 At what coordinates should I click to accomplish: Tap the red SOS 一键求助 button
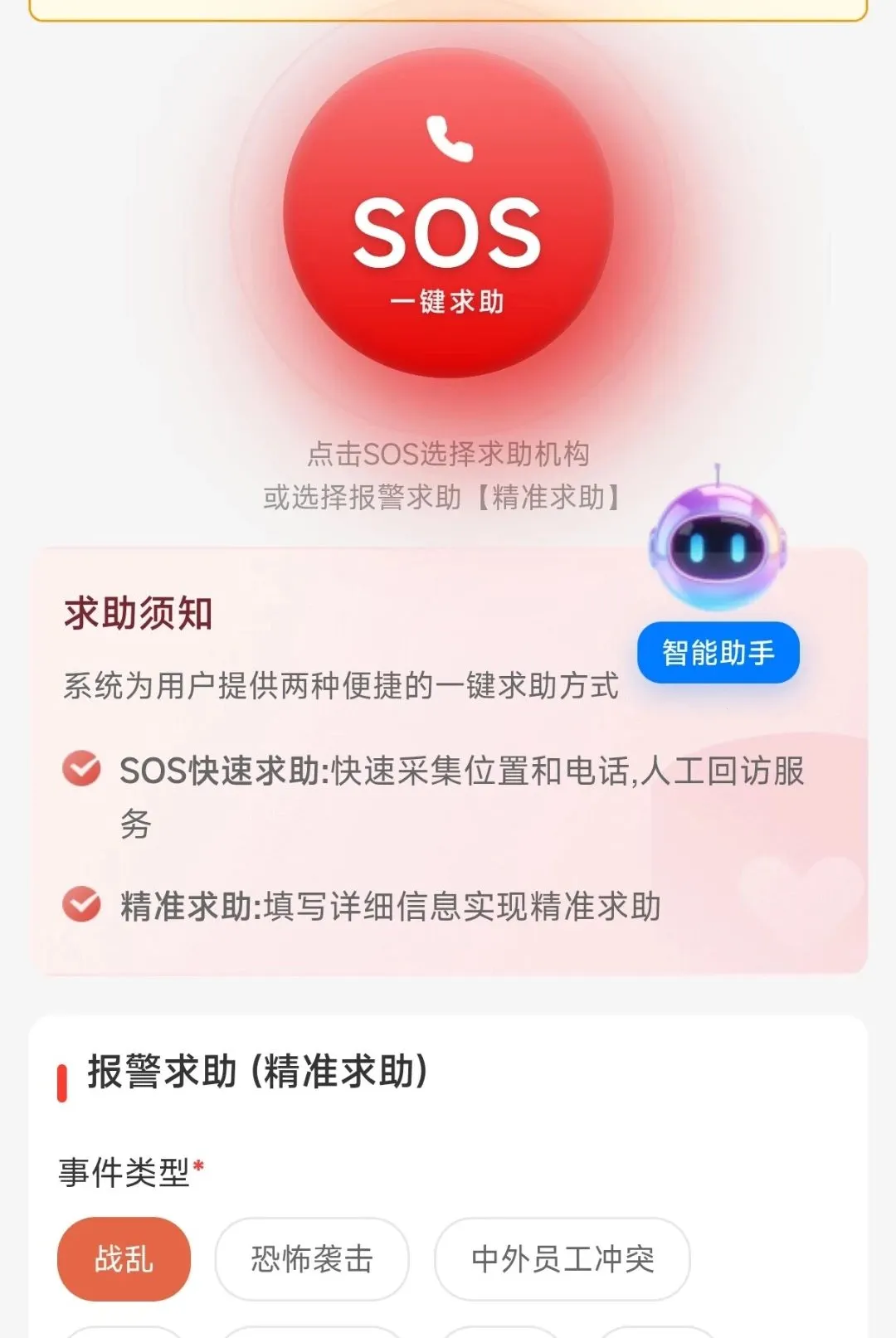pos(448,213)
